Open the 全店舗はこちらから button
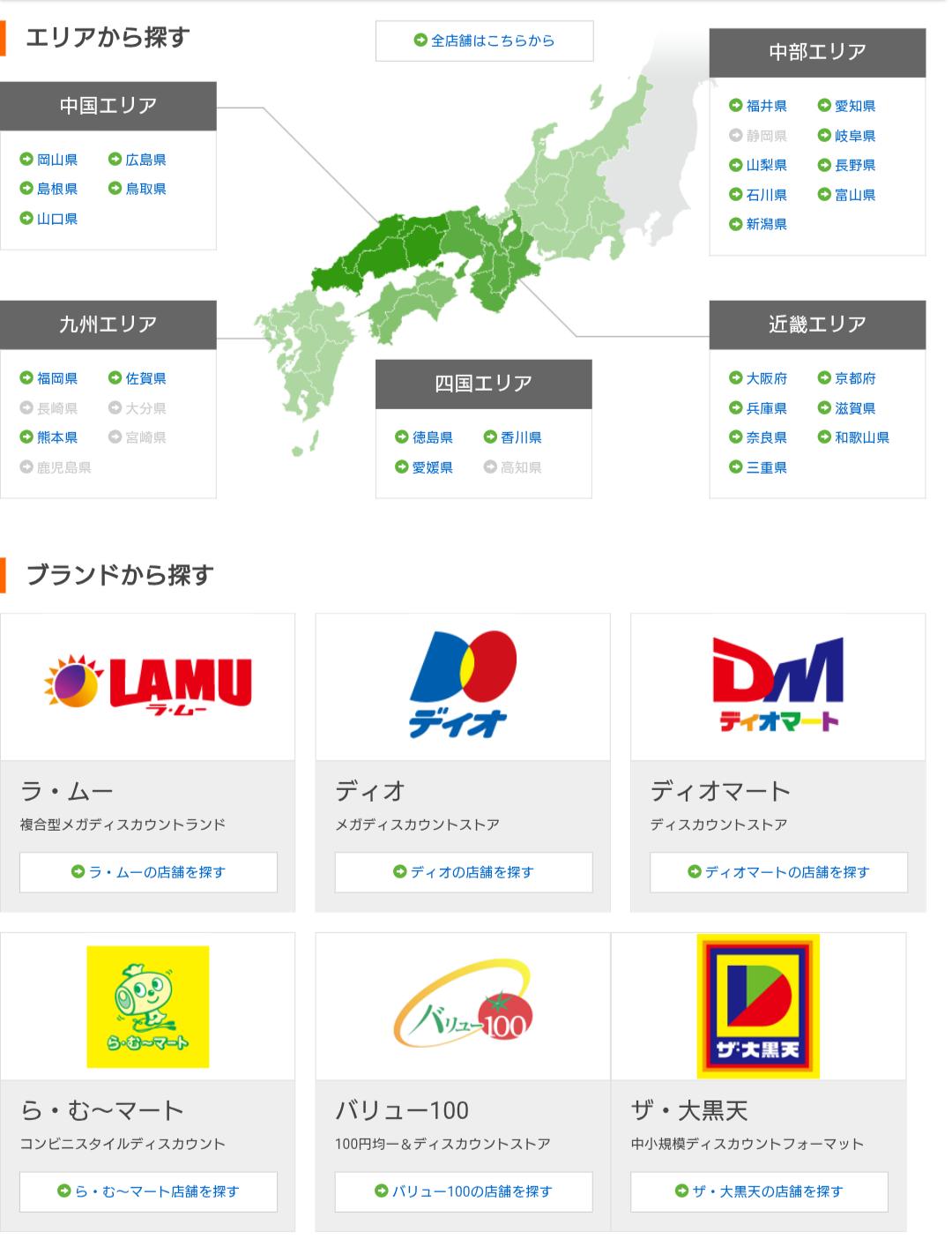Screen dimensions: 952x1254 point(484,41)
